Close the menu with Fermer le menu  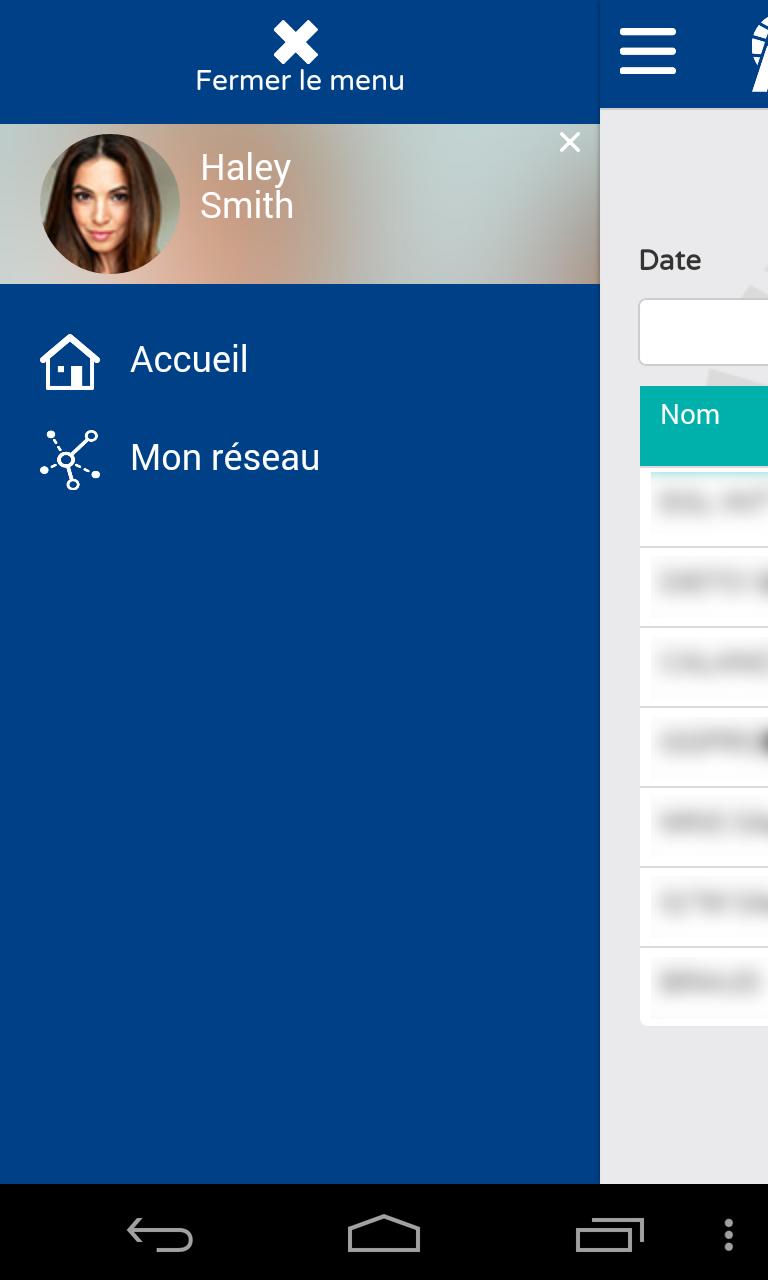click(x=299, y=58)
